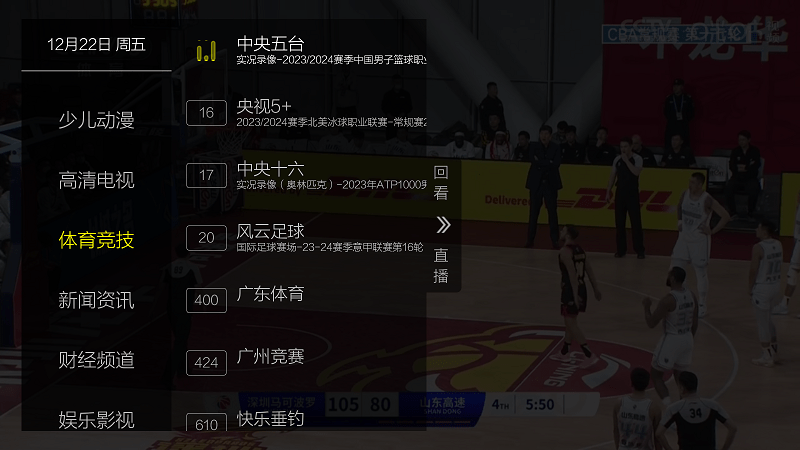Tap the 12月22日 周五 date header
This screenshot has width=800, height=450.
(96, 44)
